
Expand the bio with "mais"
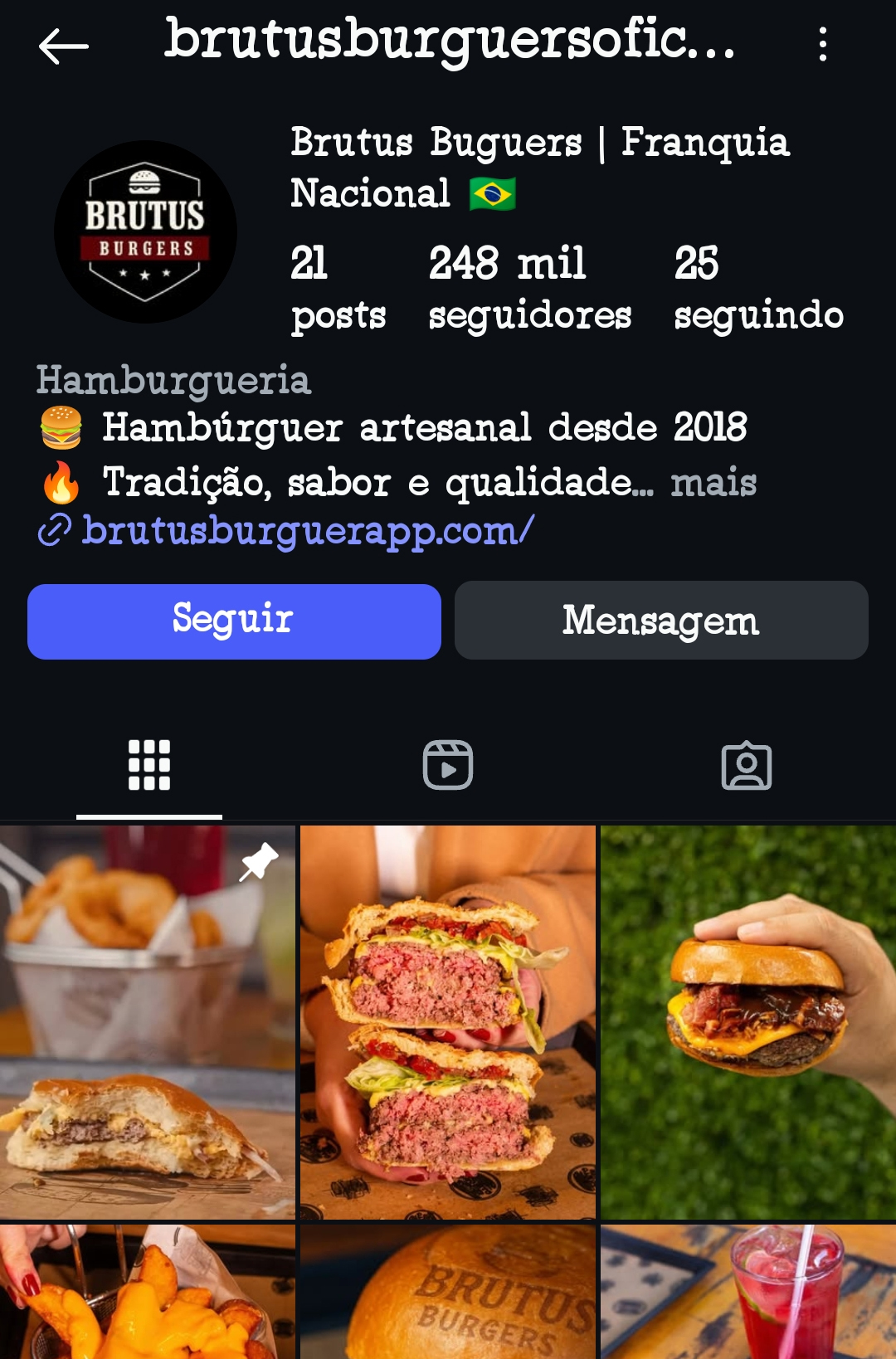[713, 483]
